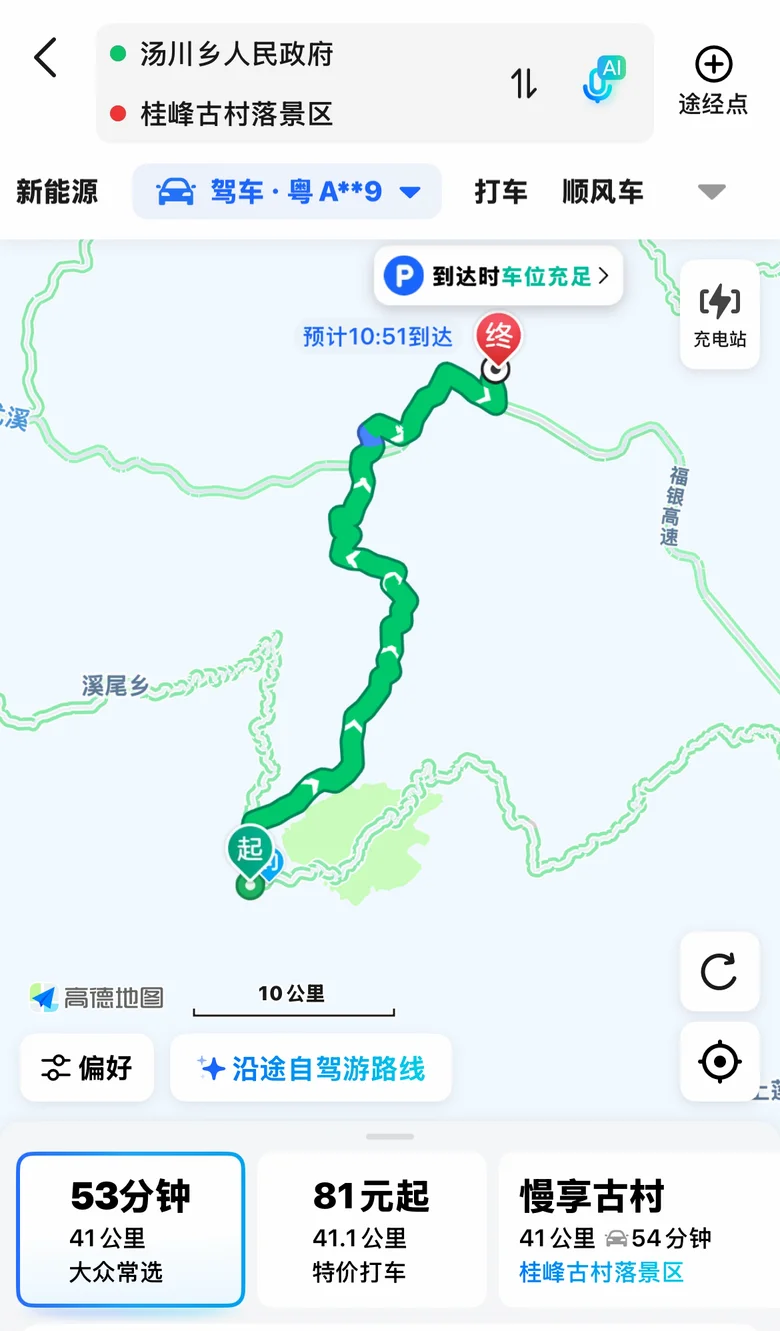This screenshot has height=1331, width=780.
Task: Select the 慢享古村 route card
Action: pyautogui.click(x=639, y=1230)
